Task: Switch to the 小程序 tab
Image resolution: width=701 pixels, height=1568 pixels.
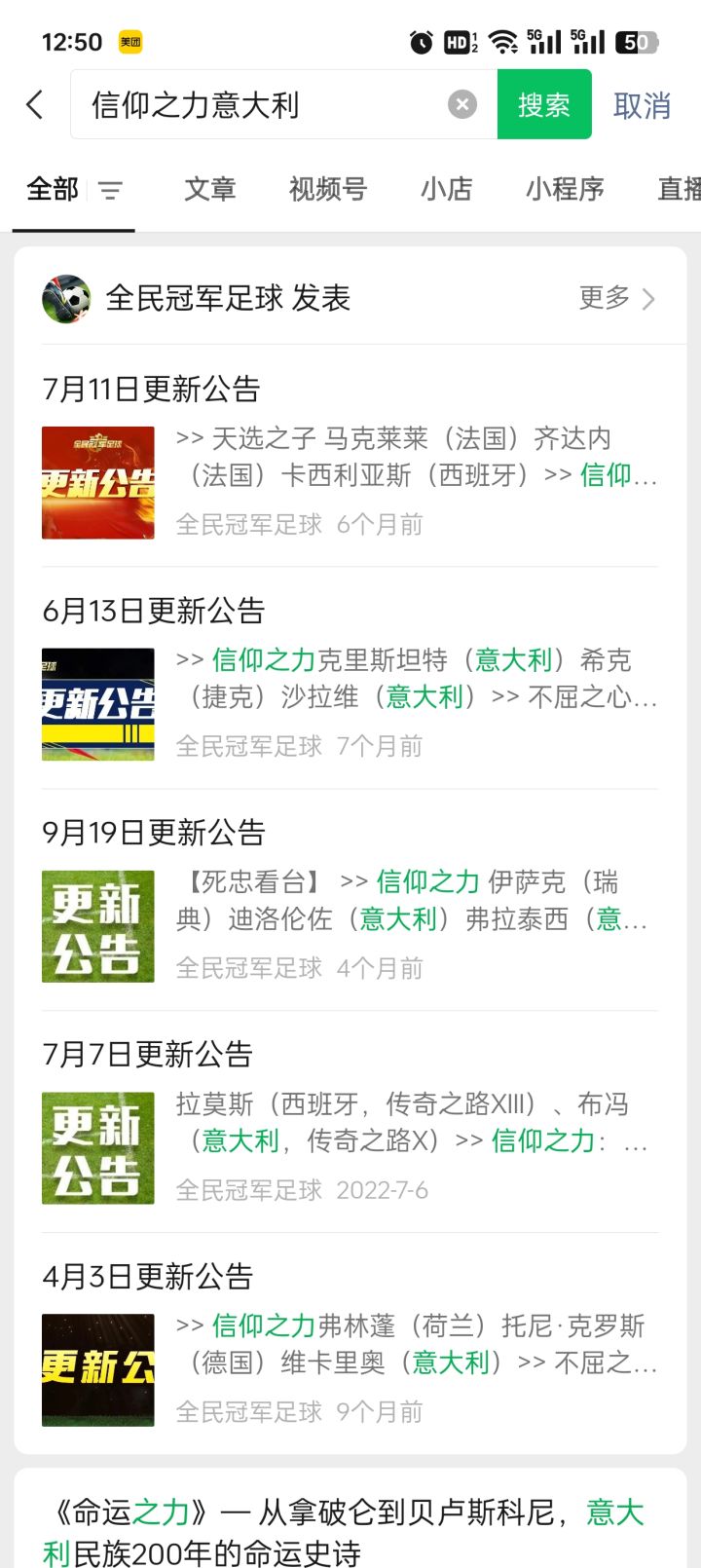Action: click(x=565, y=189)
